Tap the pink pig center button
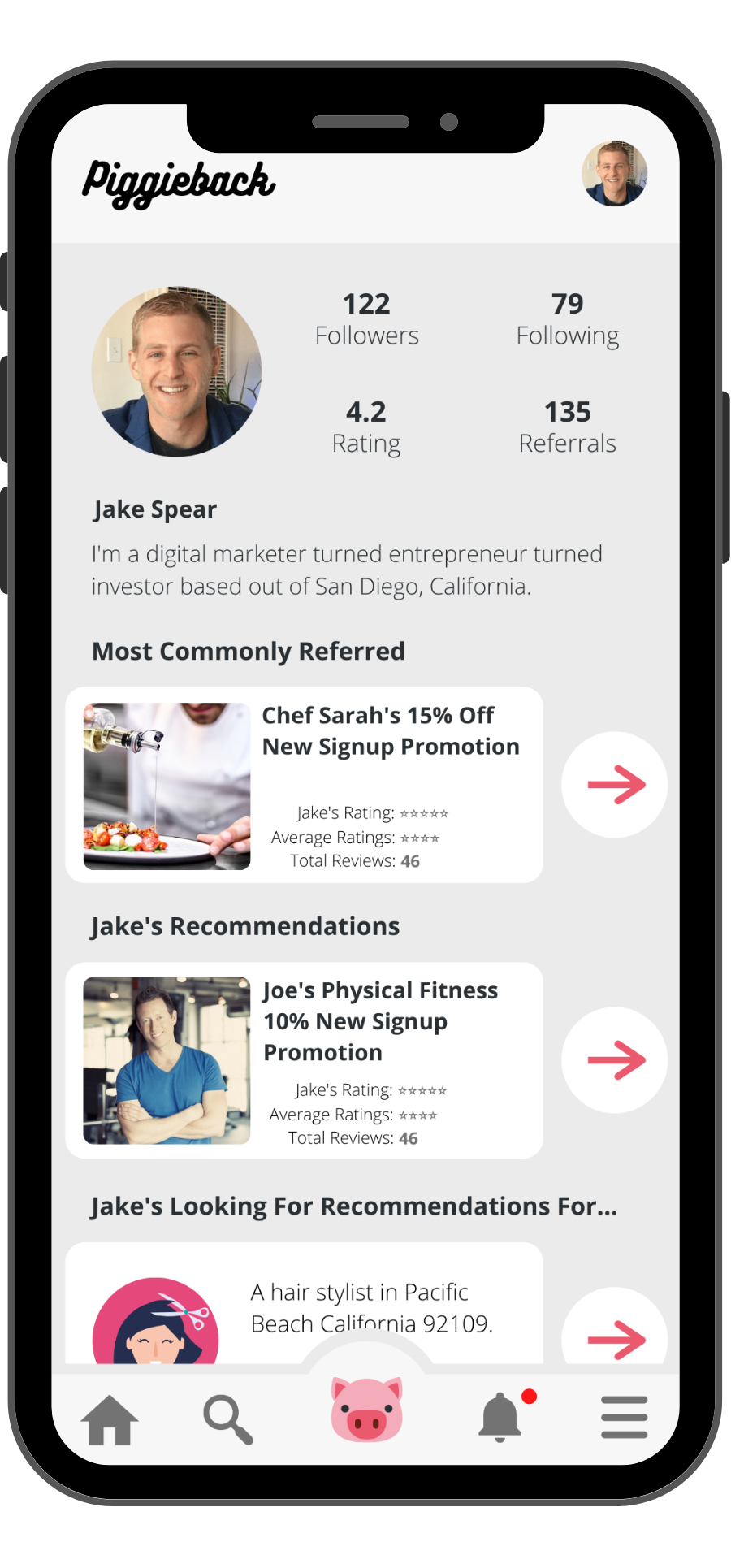This screenshot has width=731, height=1568. pyautogui.click(x=366, y=1410)
